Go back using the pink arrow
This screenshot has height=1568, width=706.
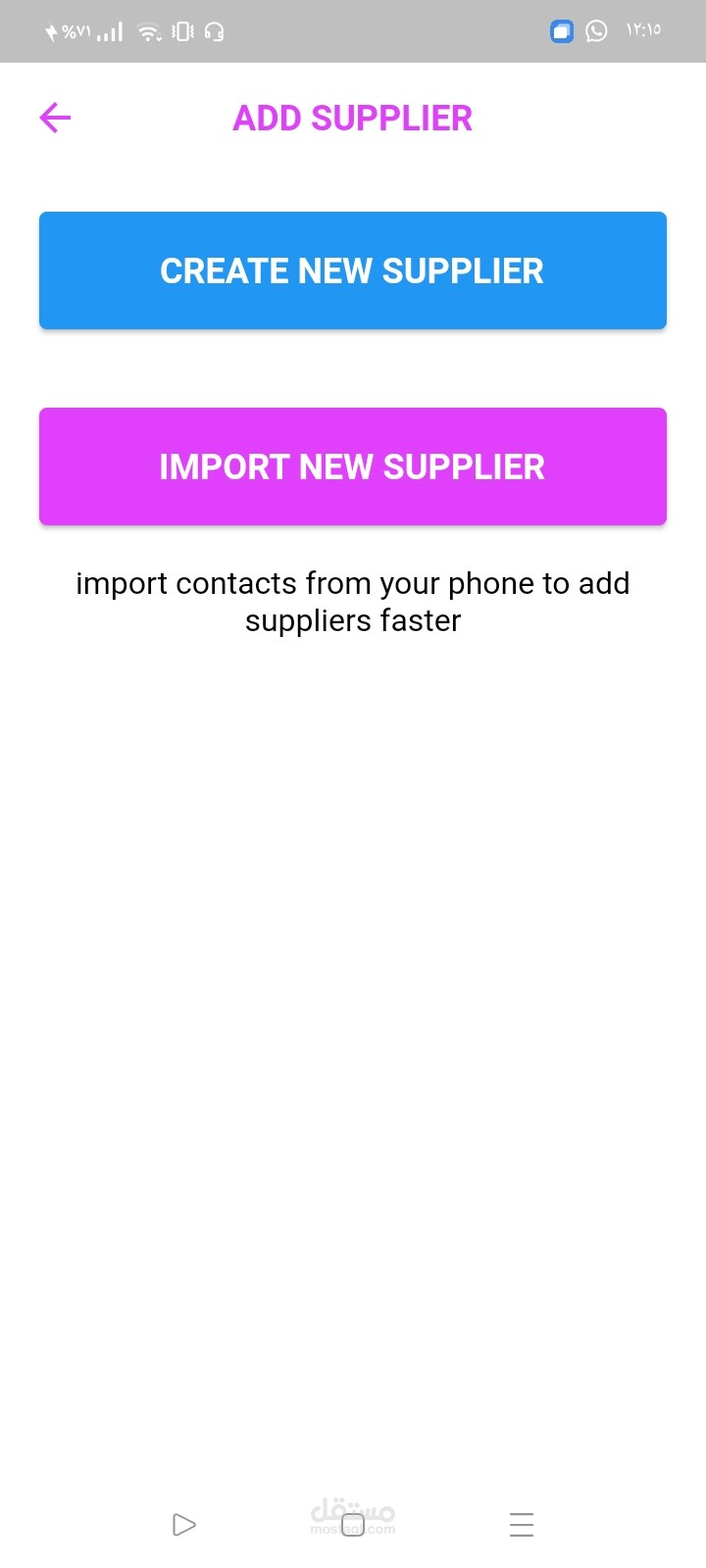click(55, 118)
